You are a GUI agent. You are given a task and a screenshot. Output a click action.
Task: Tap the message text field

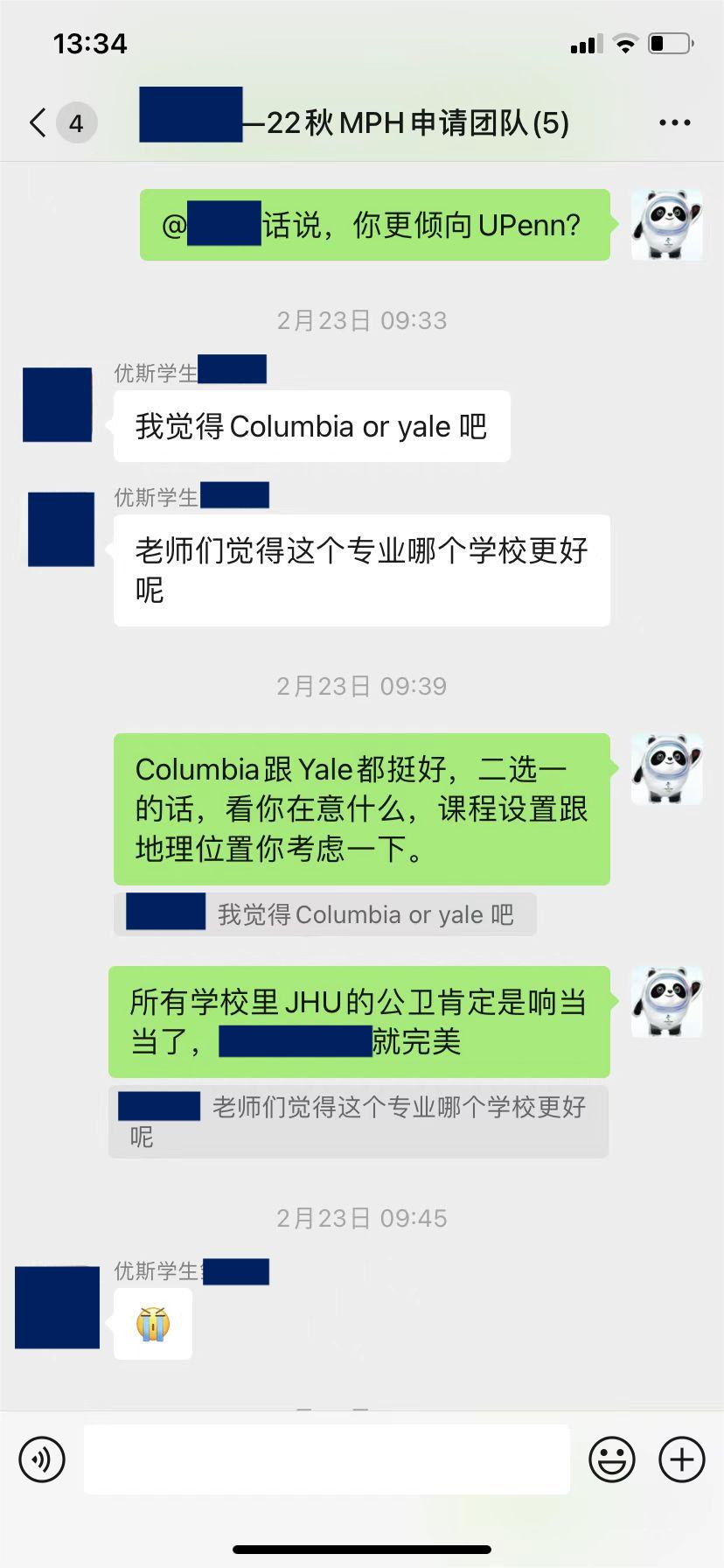tap(326, 1459)
